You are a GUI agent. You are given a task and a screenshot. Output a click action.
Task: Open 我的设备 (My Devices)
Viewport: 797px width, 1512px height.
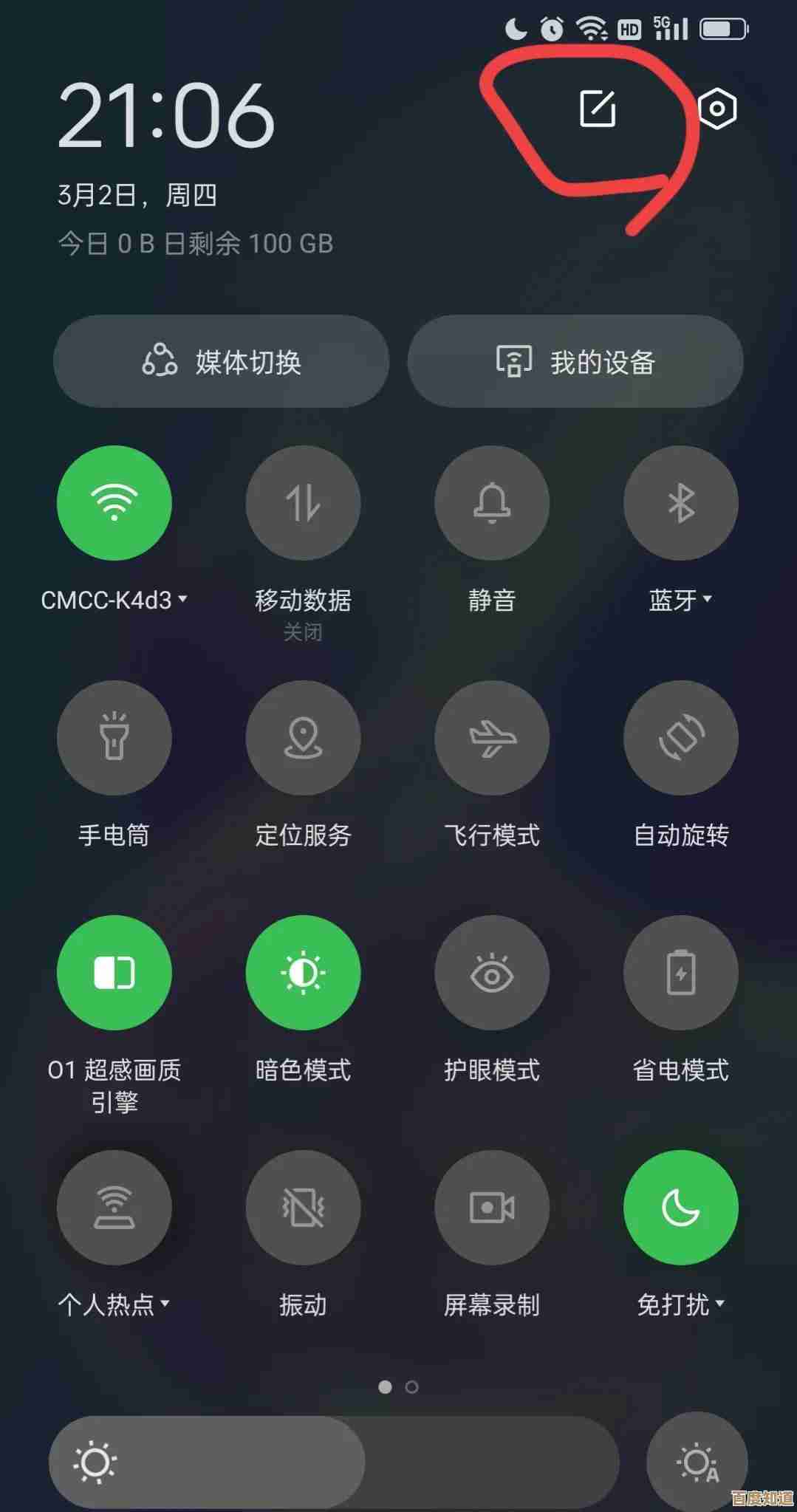575,361
